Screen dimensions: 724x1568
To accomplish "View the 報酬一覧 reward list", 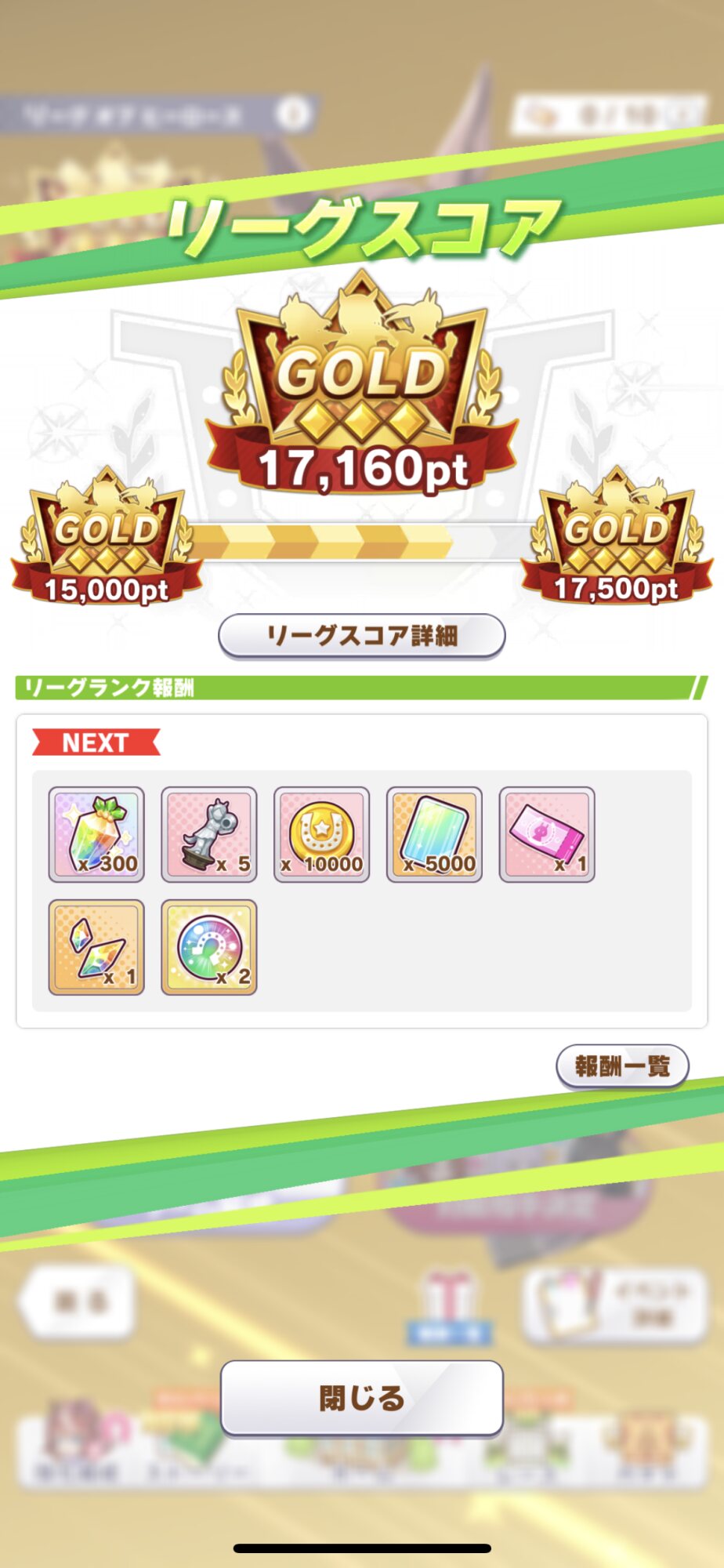I will point(622,1065).
